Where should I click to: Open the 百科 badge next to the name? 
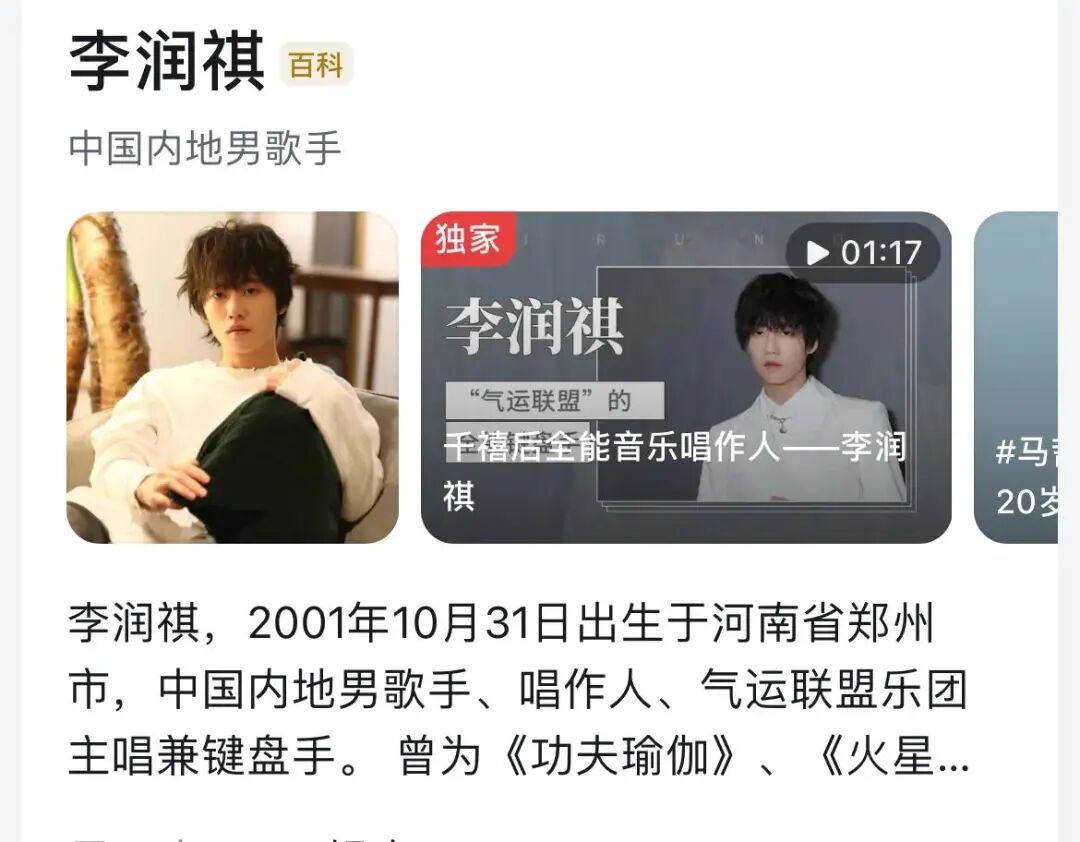(316, 65)
